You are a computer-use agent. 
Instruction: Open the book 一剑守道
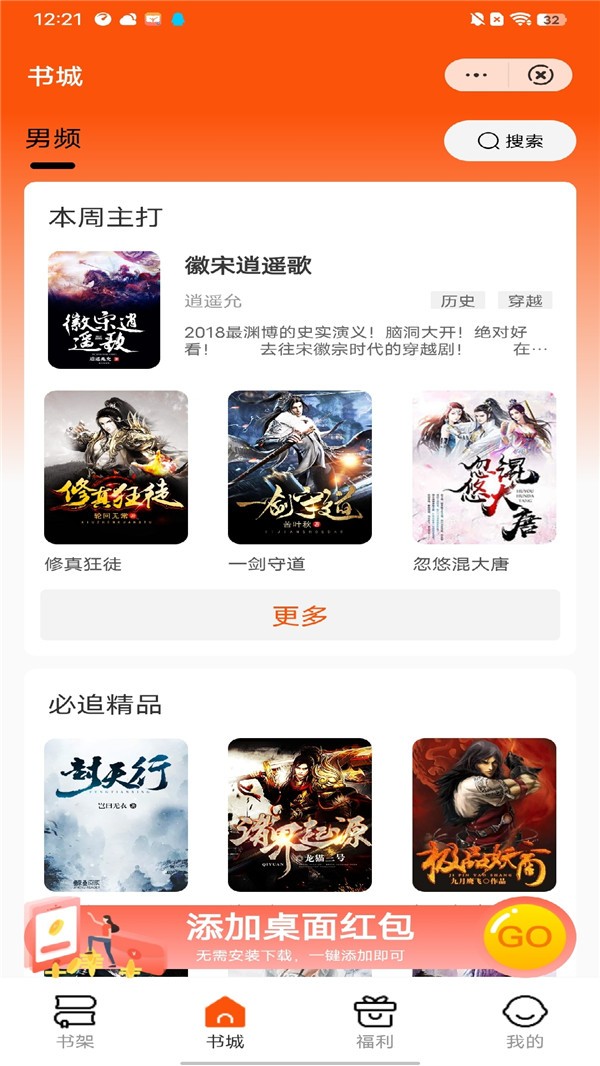pyautogui.click(x=300, y=467)
